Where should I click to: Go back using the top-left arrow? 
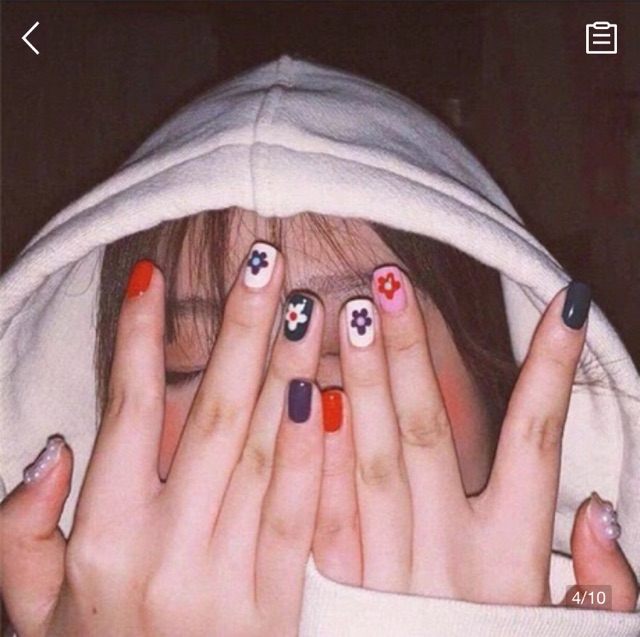[31, 38]
